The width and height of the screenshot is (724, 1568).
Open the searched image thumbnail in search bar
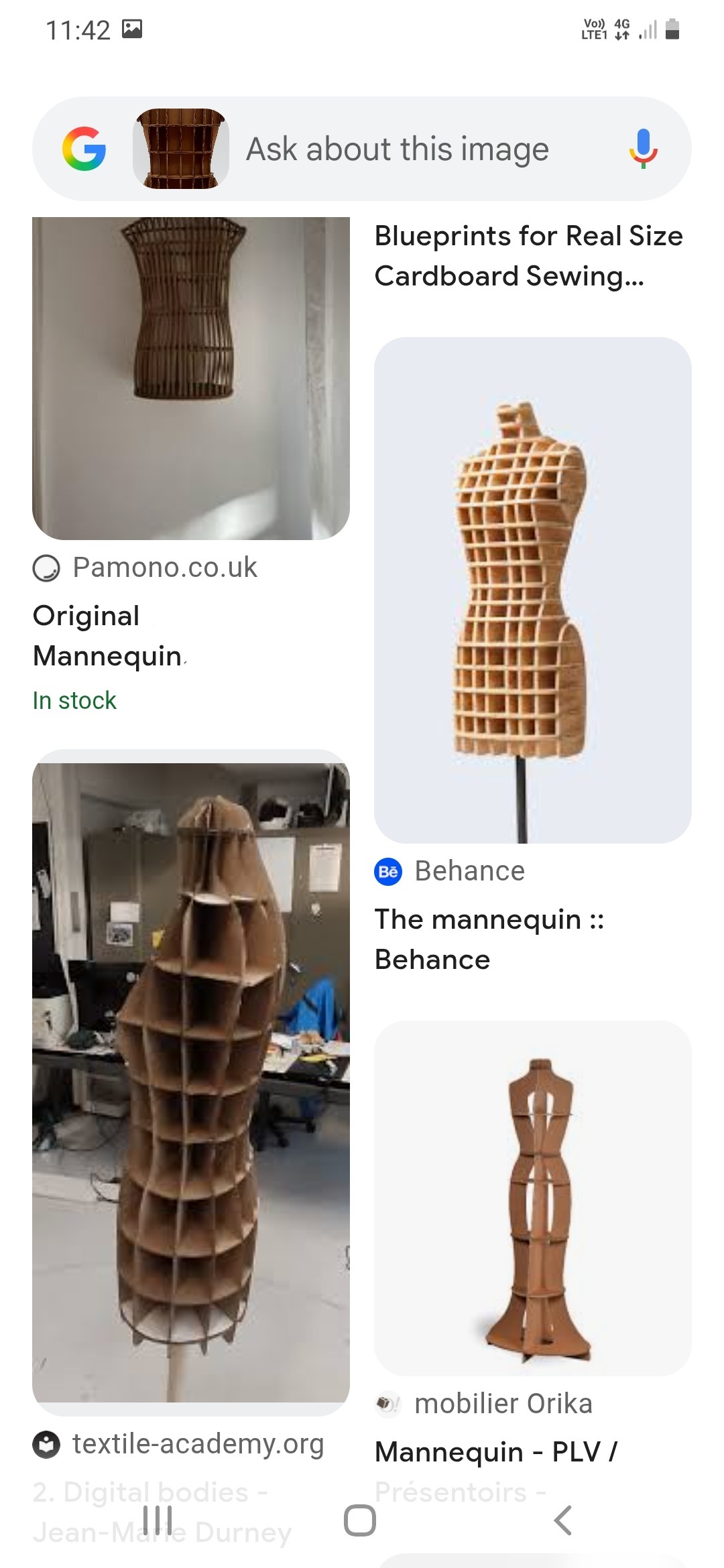(181, 149)
